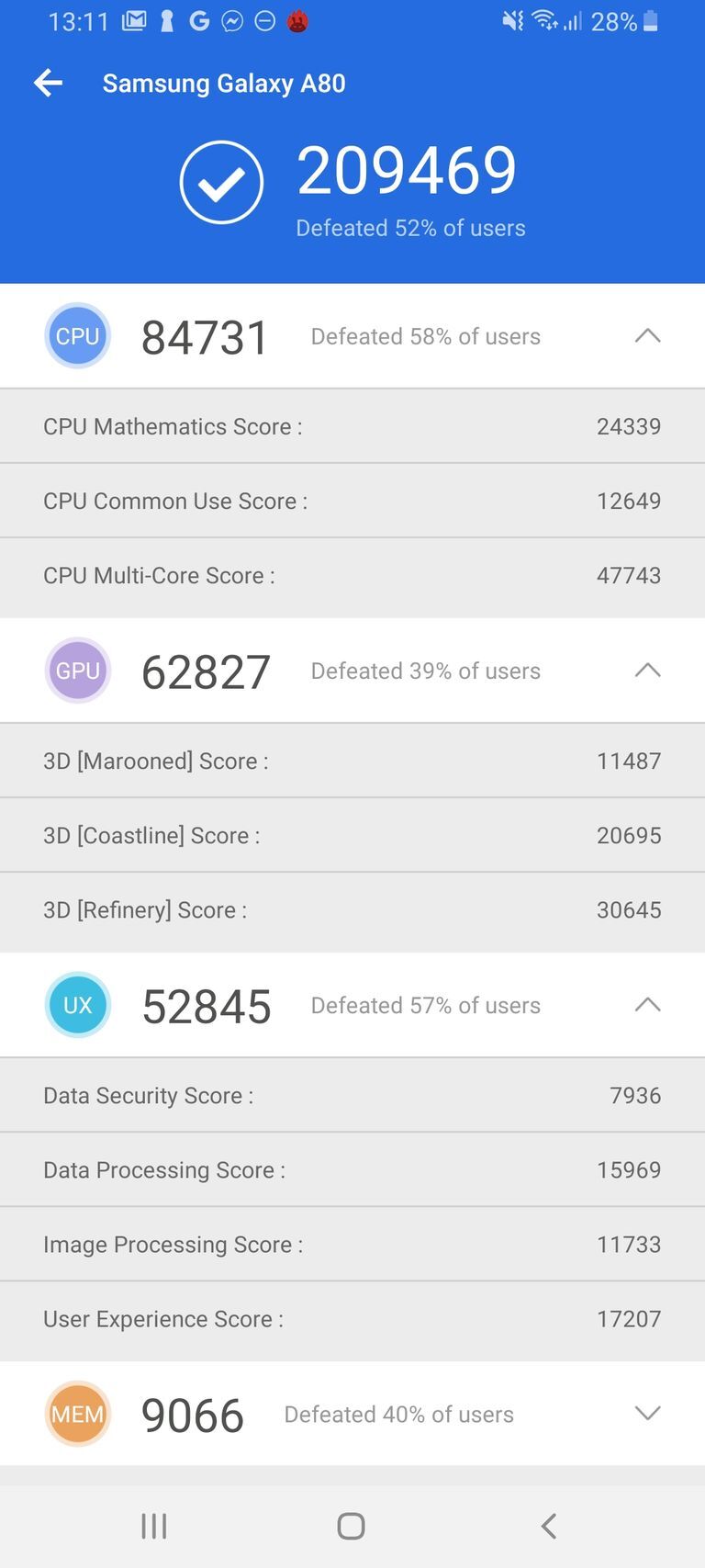This screenshot has width=705, height=1568.
Task: Collapse the GPU score details section
Action: pyautogui.click(x=648, y=671)
